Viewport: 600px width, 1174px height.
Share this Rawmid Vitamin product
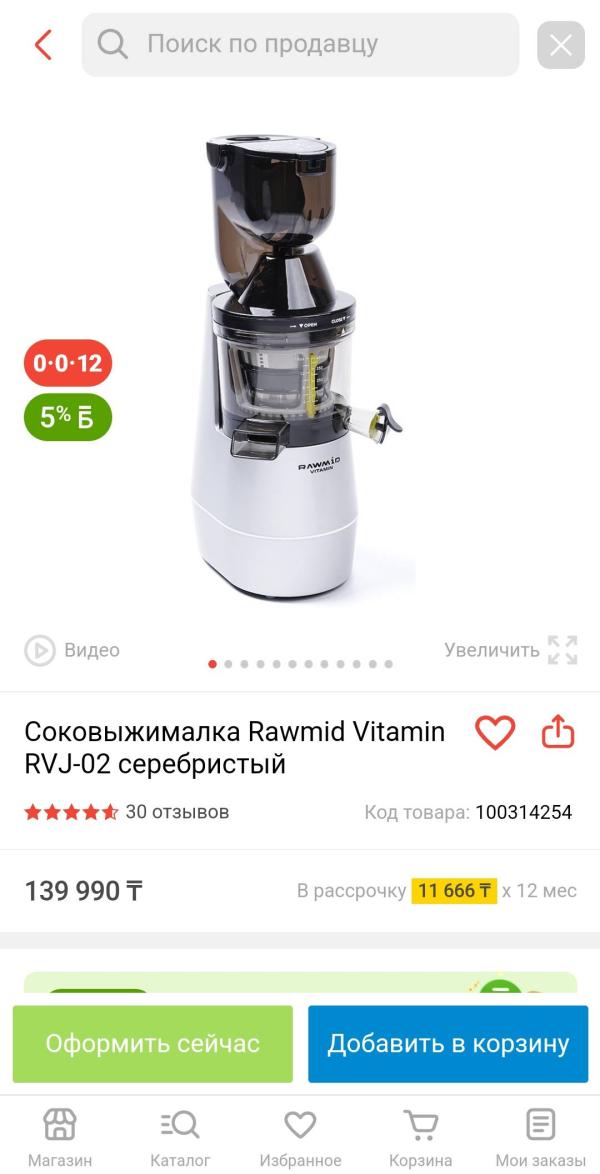[557, 733]
